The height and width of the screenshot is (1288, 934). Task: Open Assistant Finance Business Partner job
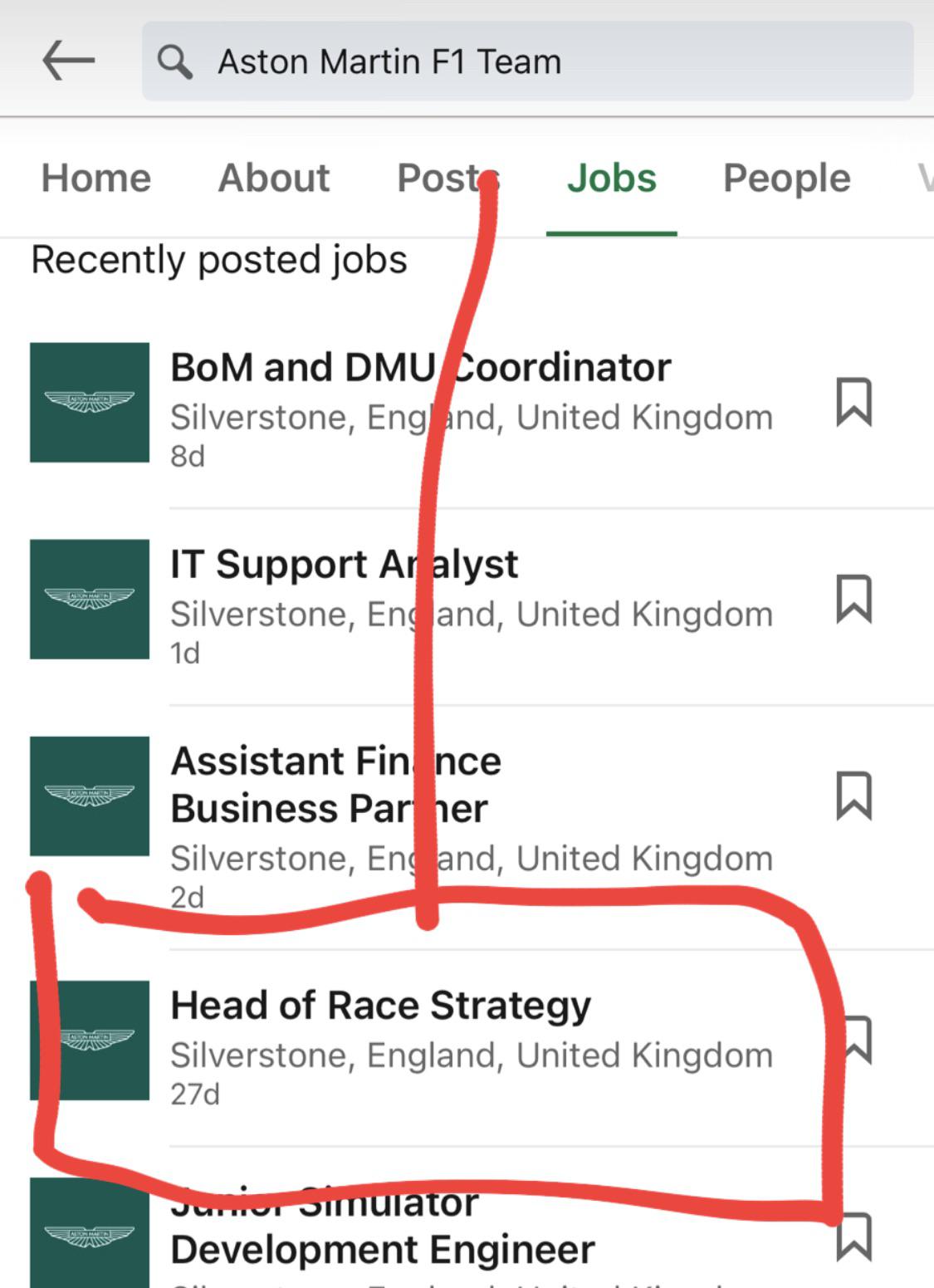point(335,785)
